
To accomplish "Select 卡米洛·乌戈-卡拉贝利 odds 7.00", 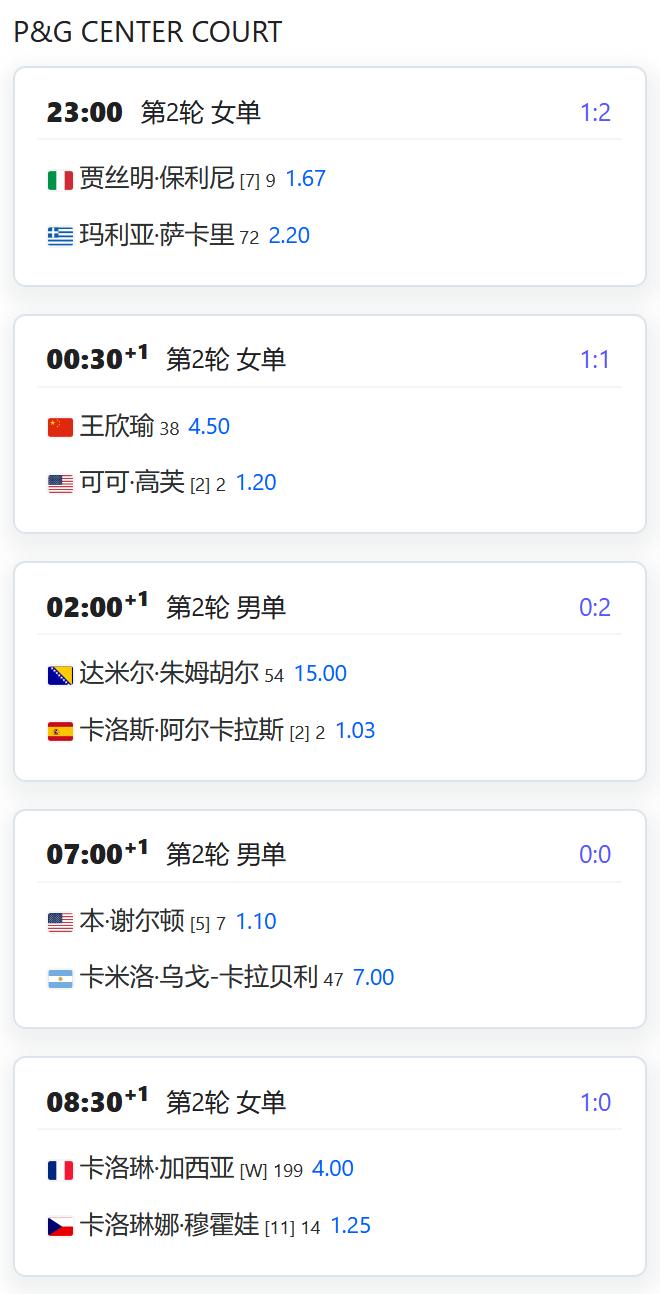I will (373, 977).
